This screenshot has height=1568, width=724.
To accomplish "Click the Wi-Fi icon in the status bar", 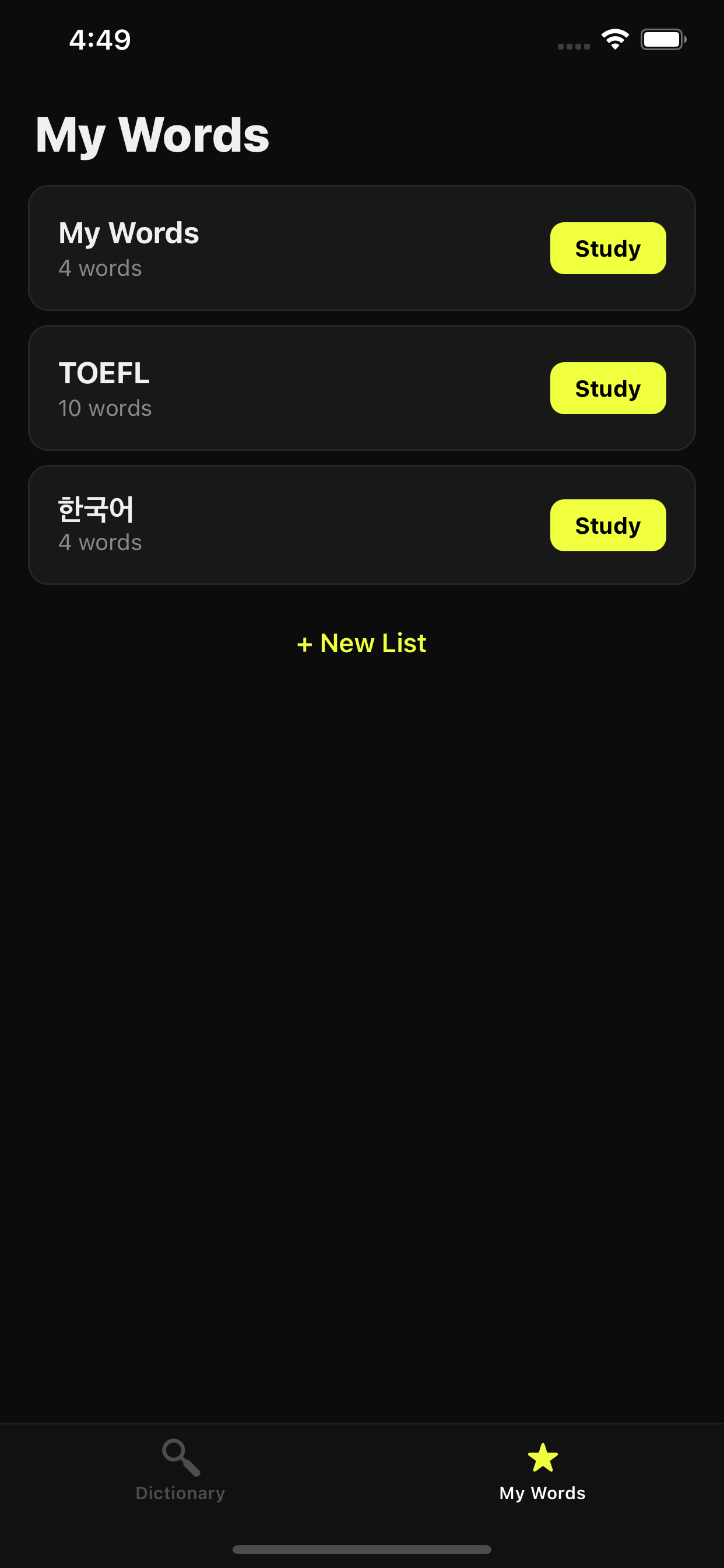I will tap(614, 38).
